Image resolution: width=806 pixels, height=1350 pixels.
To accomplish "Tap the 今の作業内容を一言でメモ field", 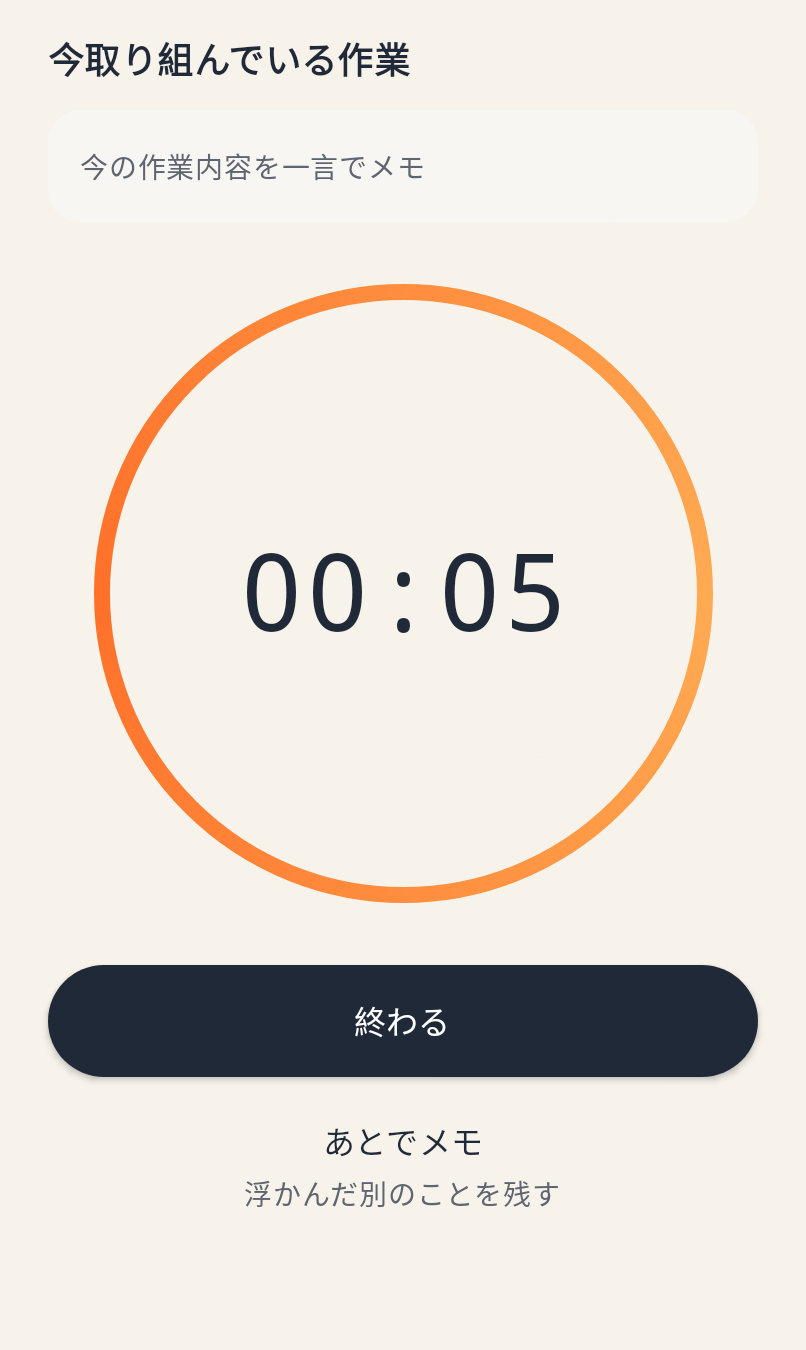I will coord(403,166).
